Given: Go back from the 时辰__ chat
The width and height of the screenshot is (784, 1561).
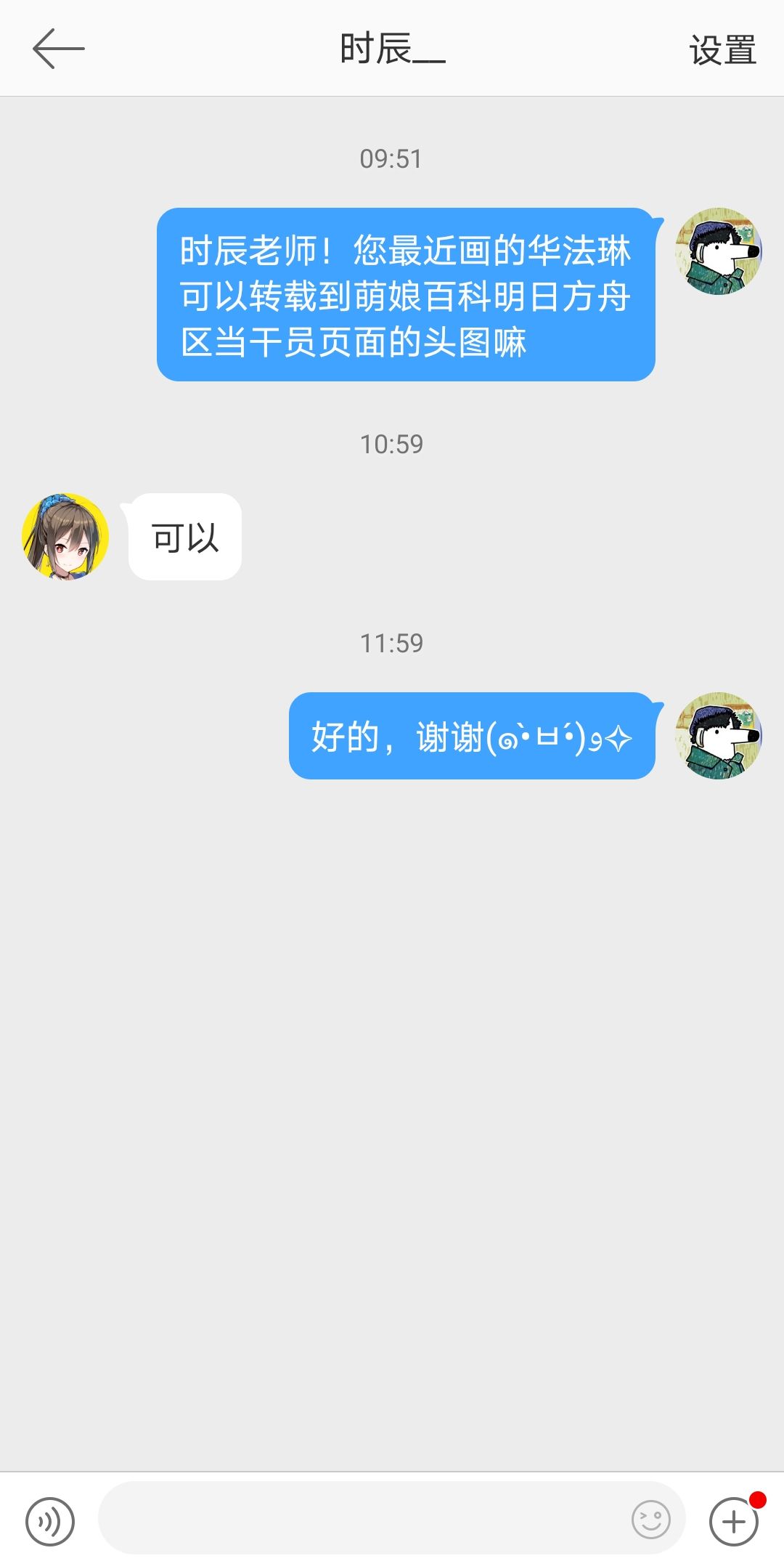Looking at the screenshot, I should [x=58, y=49].
